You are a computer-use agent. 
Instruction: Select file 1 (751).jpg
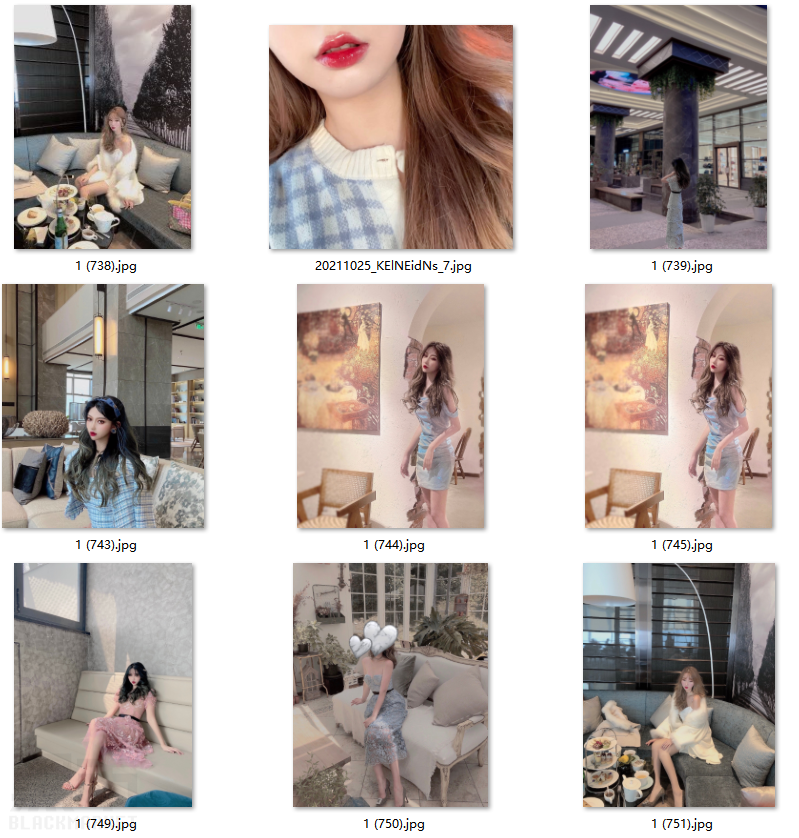(x=679, y=685)
